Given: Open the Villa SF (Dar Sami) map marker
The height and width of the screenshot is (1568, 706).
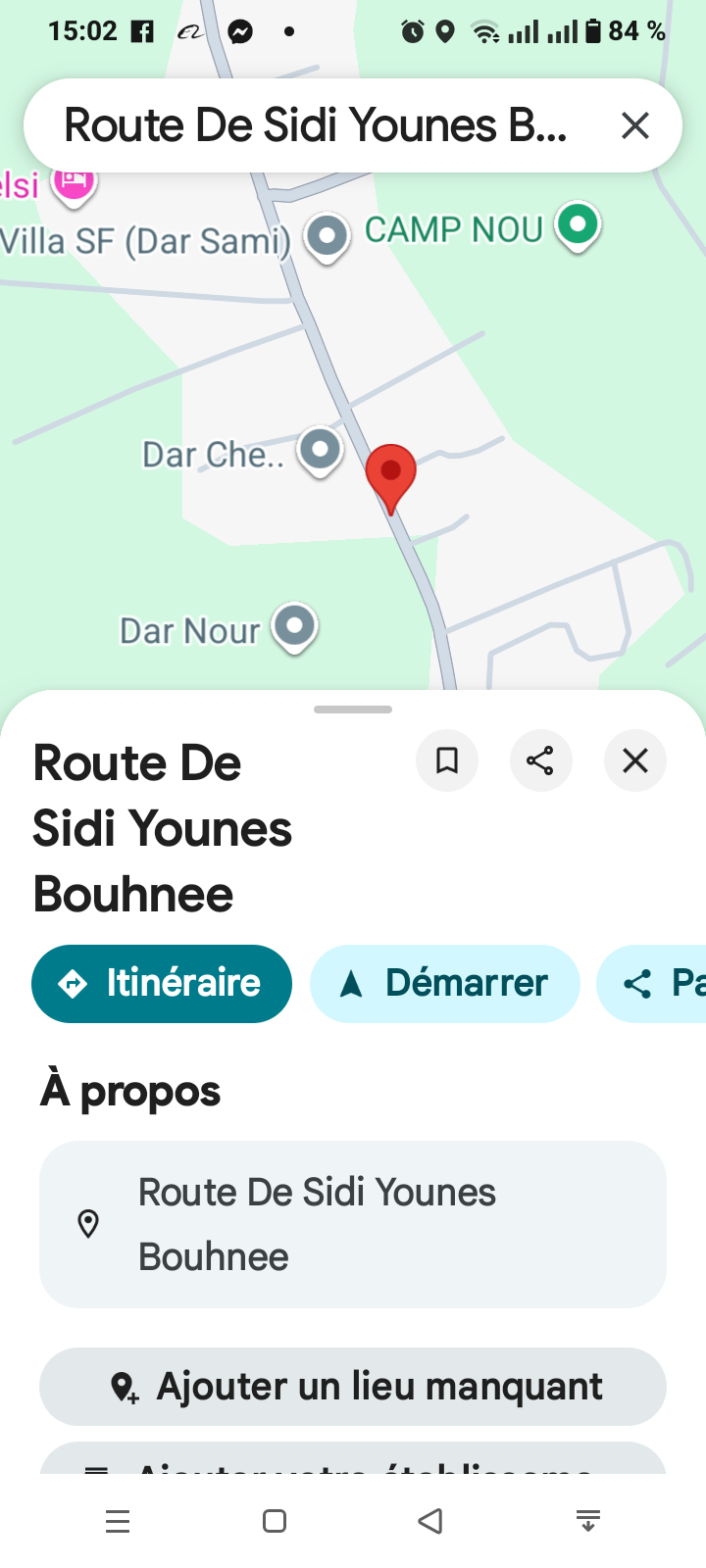Looking at the screenshot, I should (x=328, y=236).
